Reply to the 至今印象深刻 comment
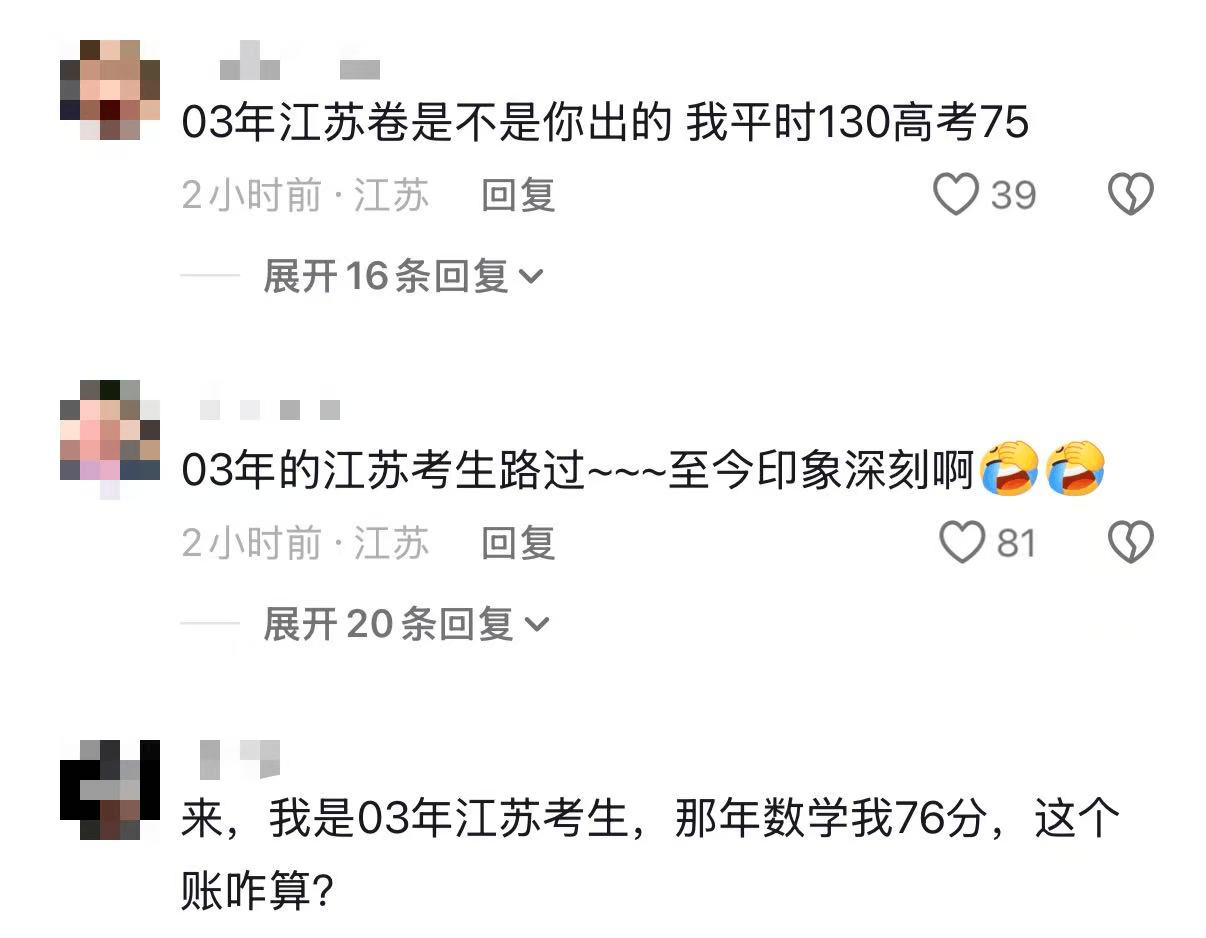 coord(518,543)
